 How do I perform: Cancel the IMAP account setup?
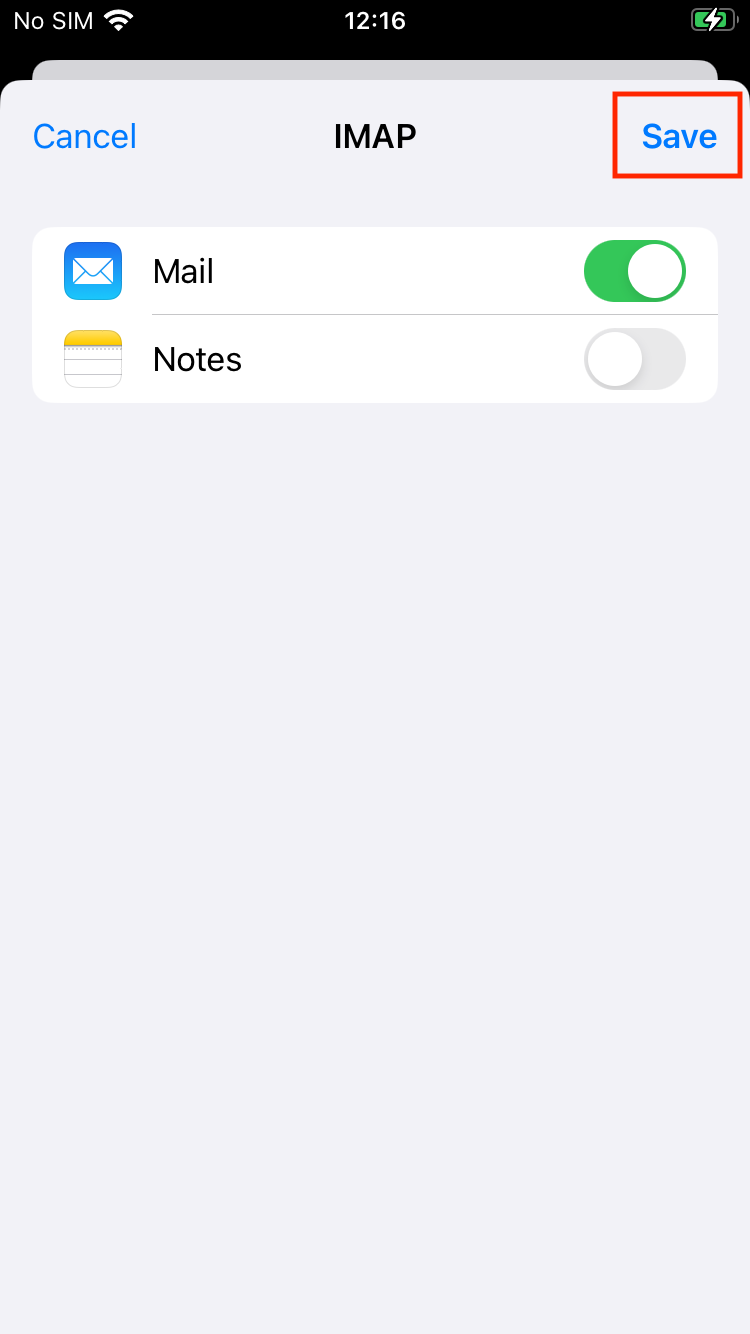coord(85,136)
